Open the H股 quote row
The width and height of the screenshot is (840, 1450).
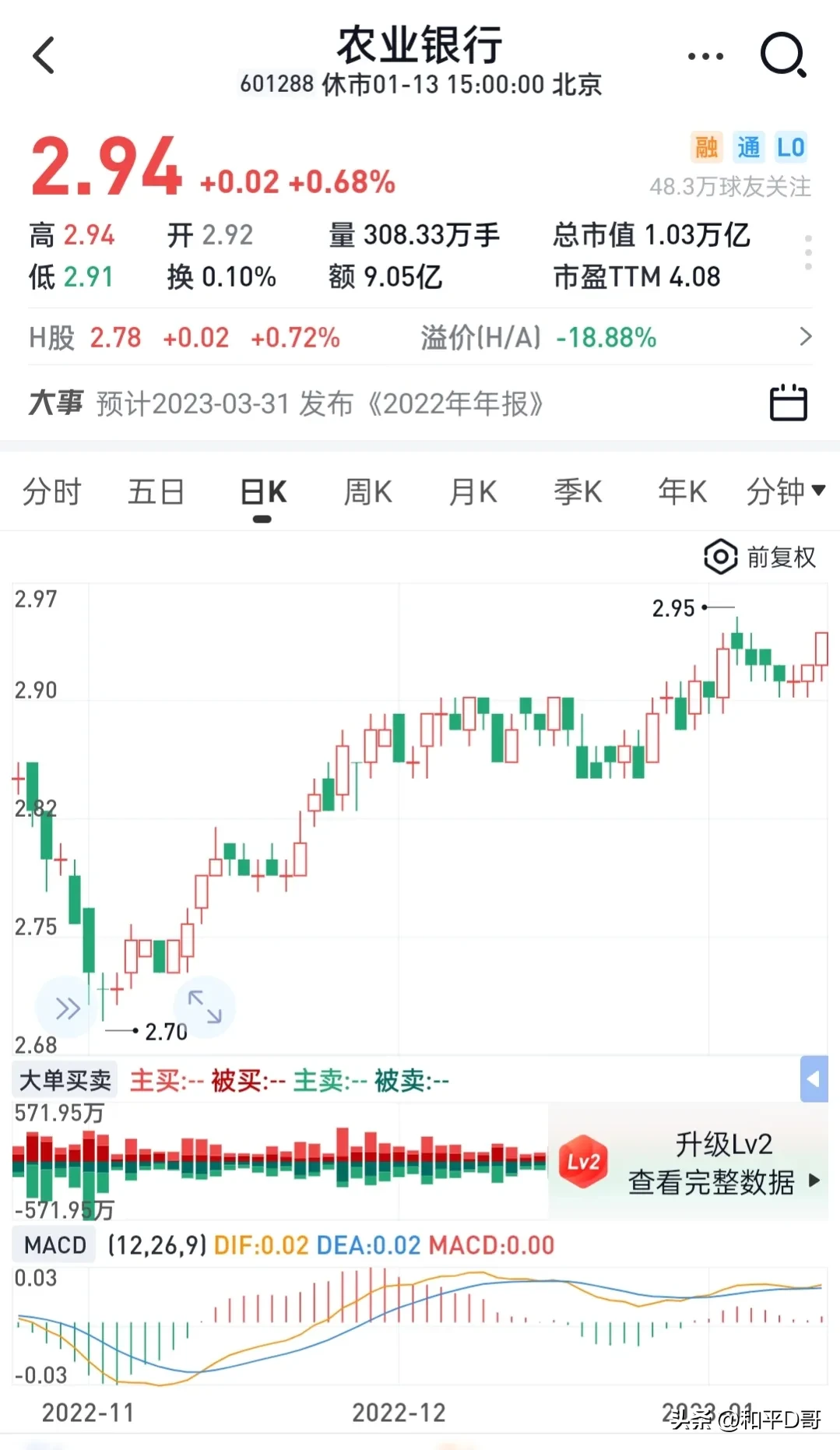click(420, 337)
